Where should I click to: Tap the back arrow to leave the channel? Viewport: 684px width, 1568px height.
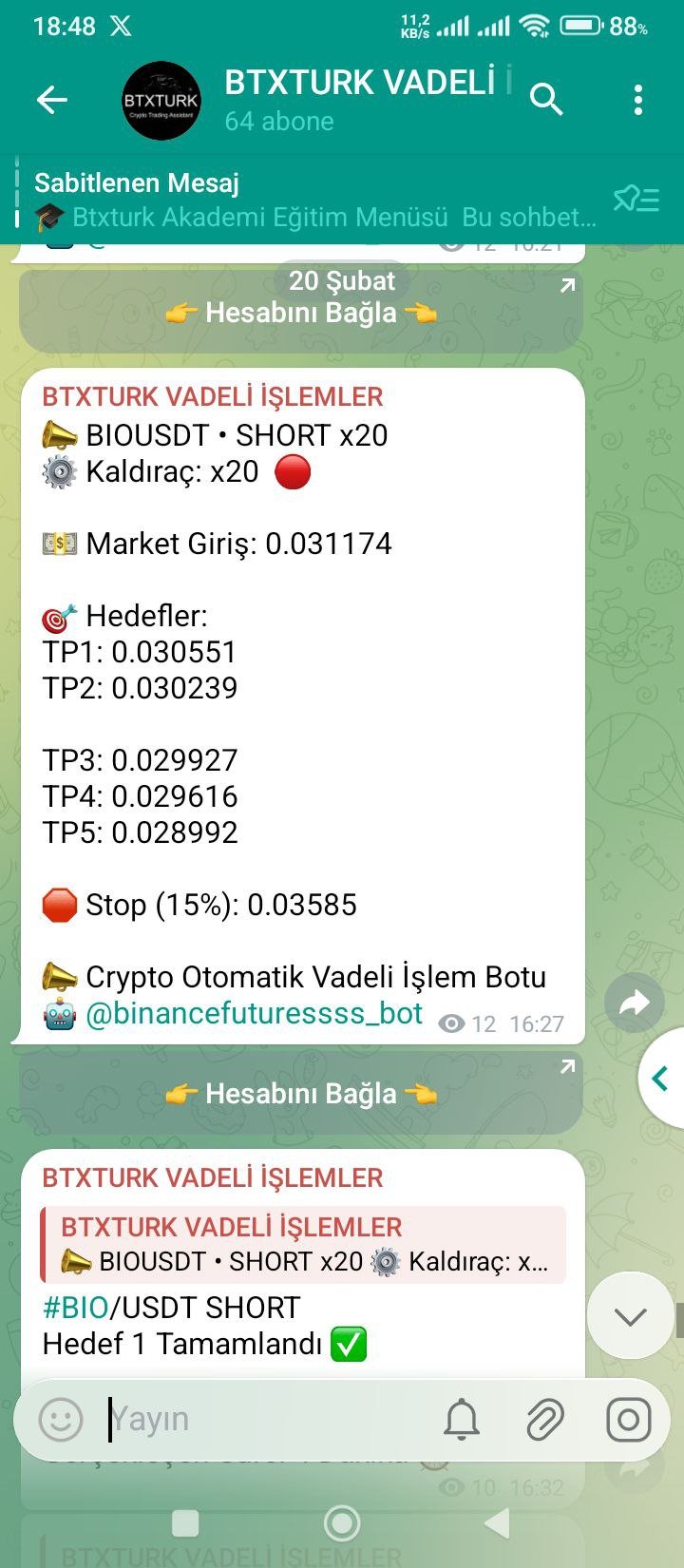52,99
